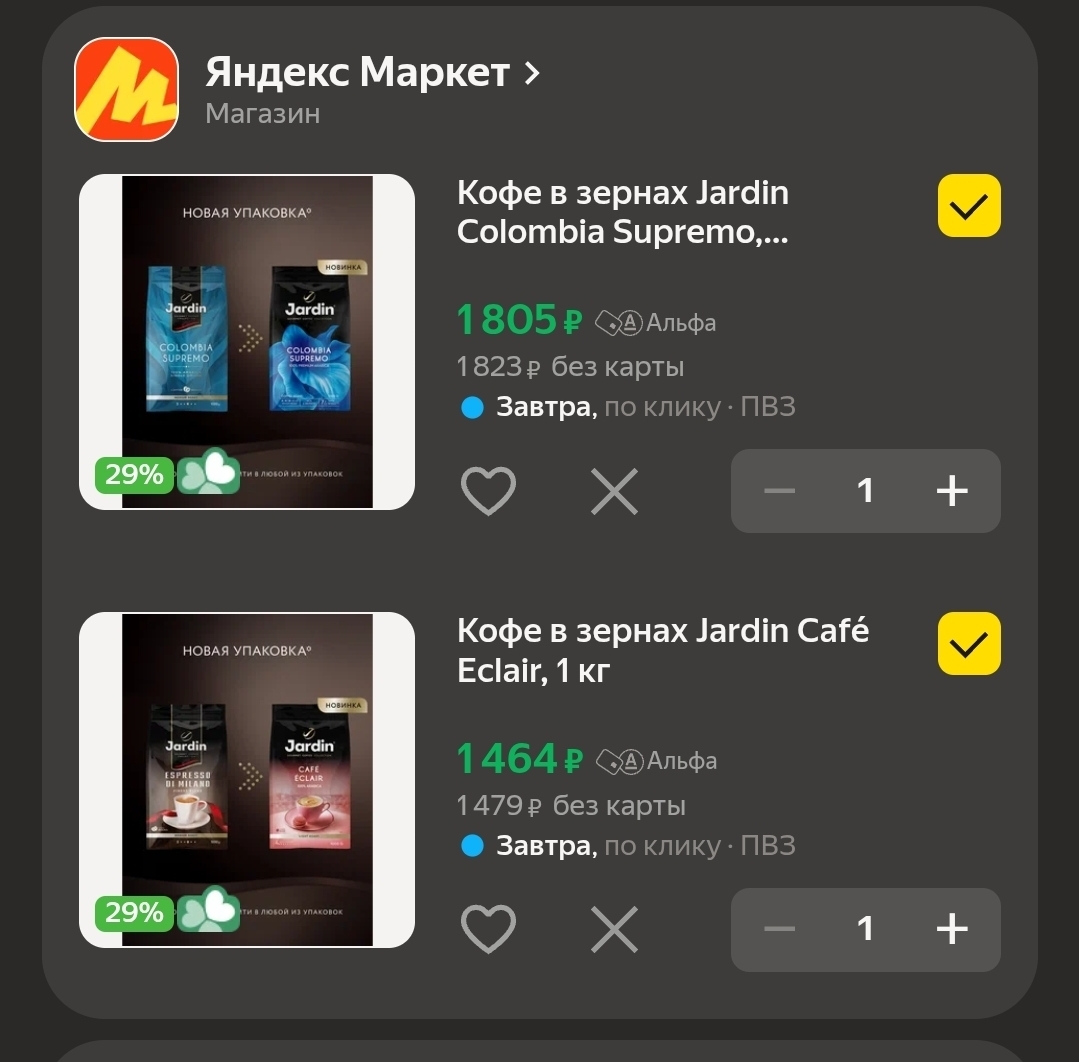The width and height of the screenshot is (1079, 1062).
Task: Open the Jardin Colombia Supremo product image
Action: (x=247, y=342)
